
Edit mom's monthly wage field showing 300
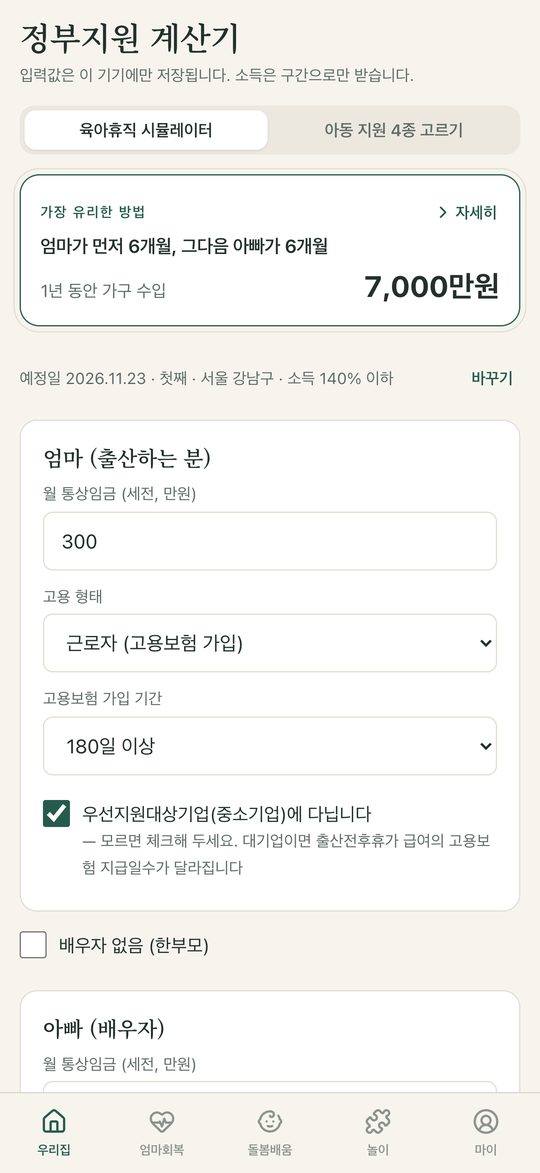[270, 541]
